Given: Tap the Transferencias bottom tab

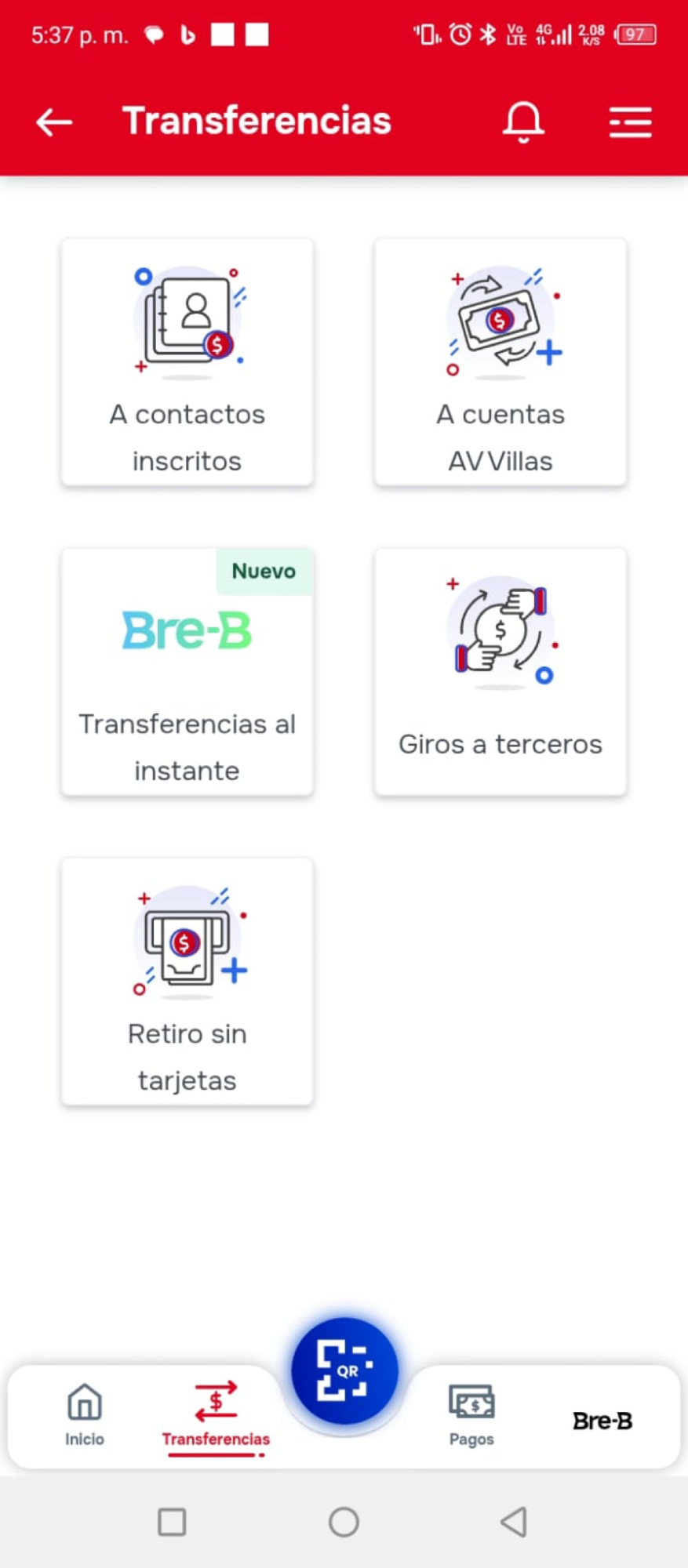Looking at the screenshot, I should (x=216, y=1414).
